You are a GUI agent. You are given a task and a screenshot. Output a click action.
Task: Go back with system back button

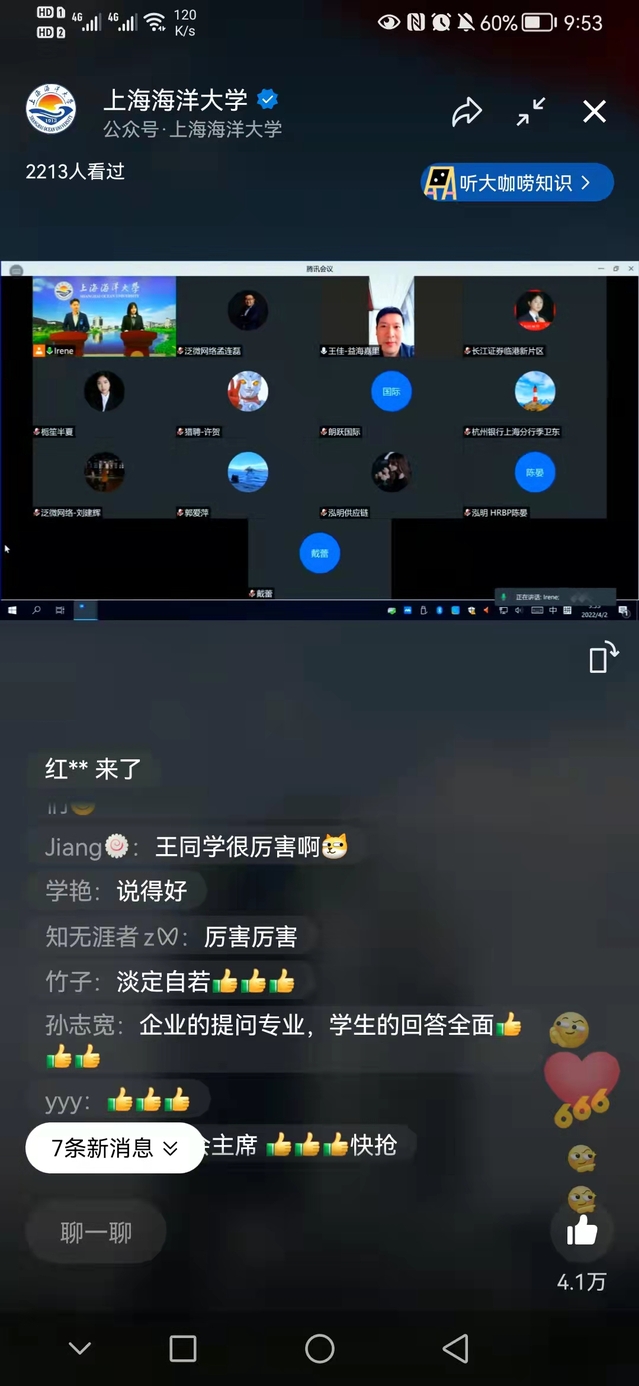455,1348
